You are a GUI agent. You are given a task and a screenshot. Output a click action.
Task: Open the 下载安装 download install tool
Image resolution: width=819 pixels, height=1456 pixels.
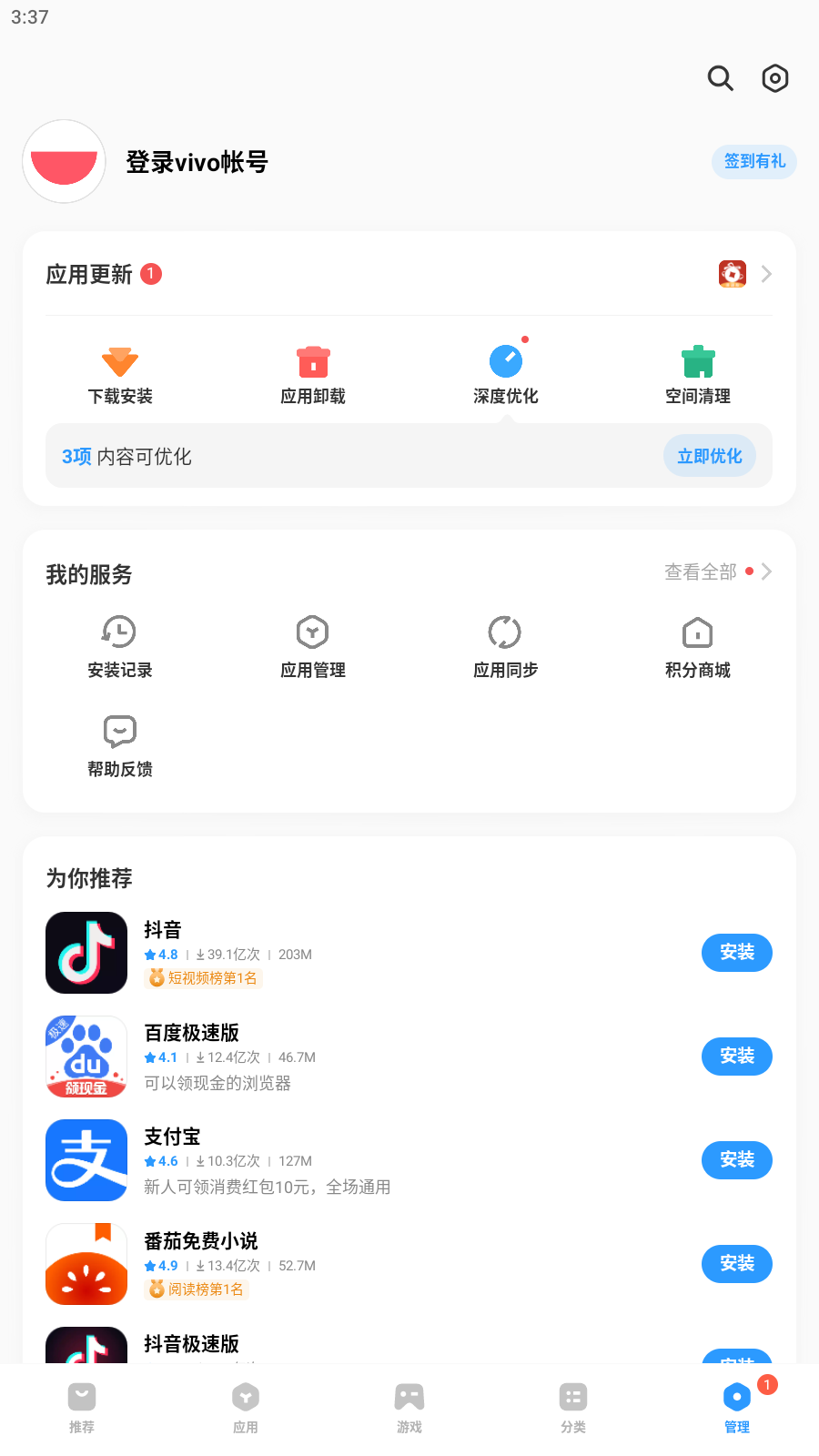(119, 373)
